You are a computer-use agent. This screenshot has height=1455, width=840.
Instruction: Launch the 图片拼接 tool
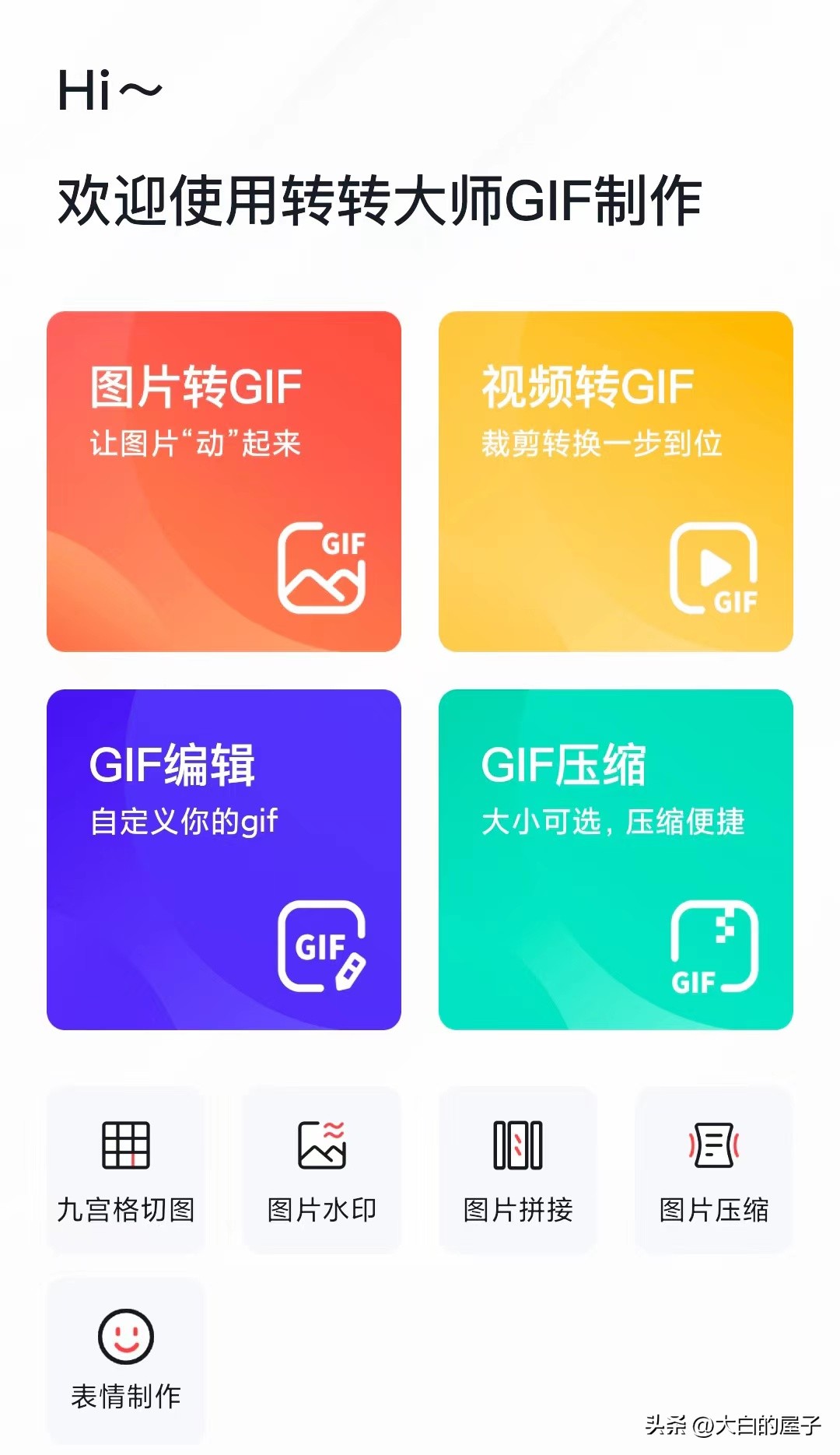click(518, 1170)
